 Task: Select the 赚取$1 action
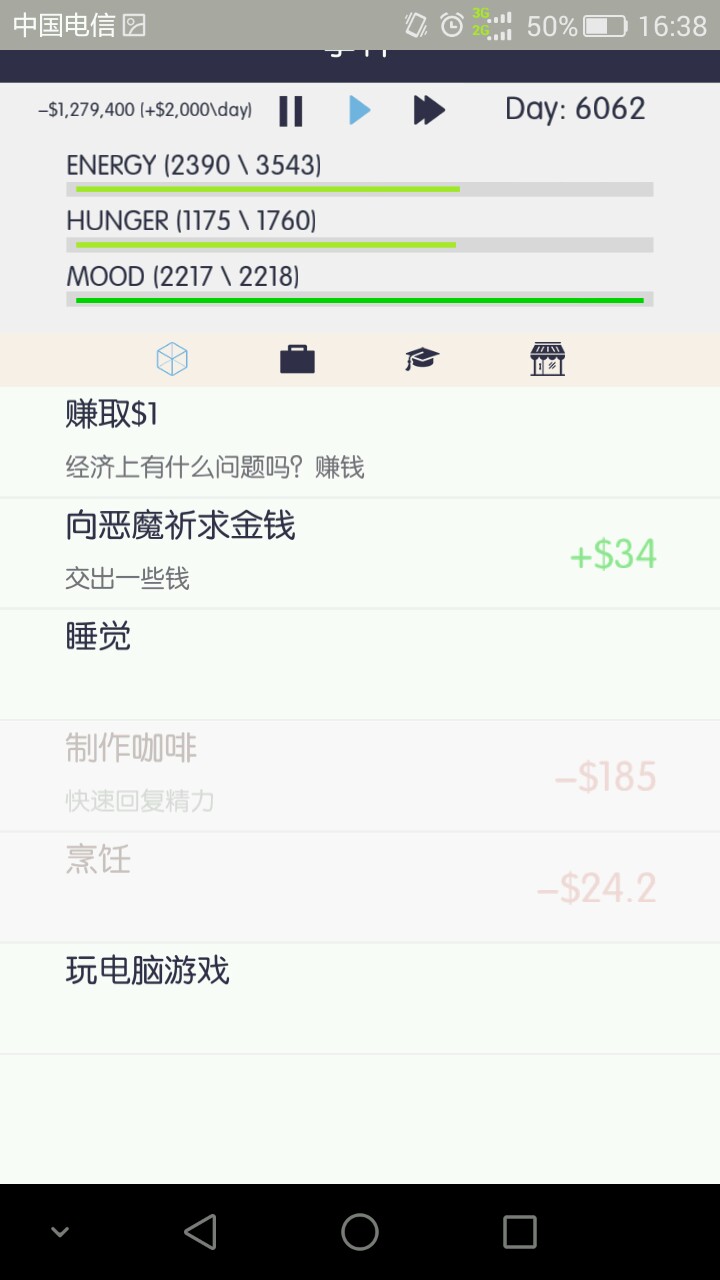(x=360, y=440)
